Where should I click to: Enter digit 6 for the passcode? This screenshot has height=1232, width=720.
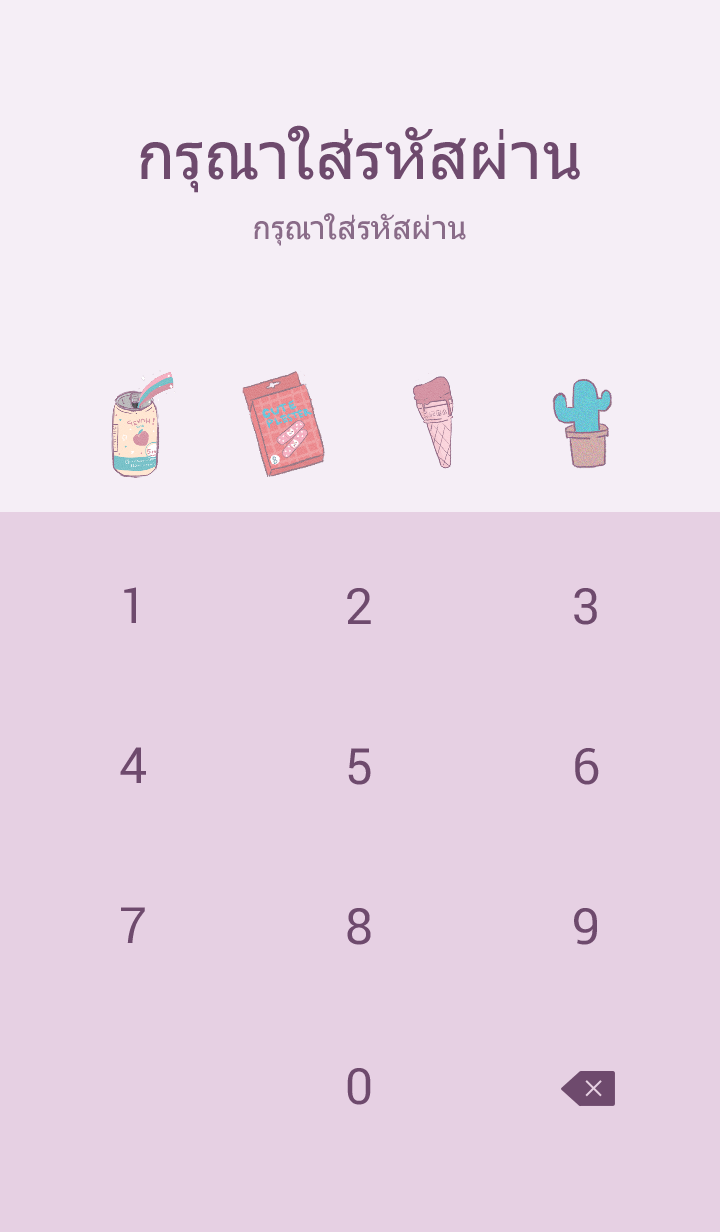click(x=586, y=767)
